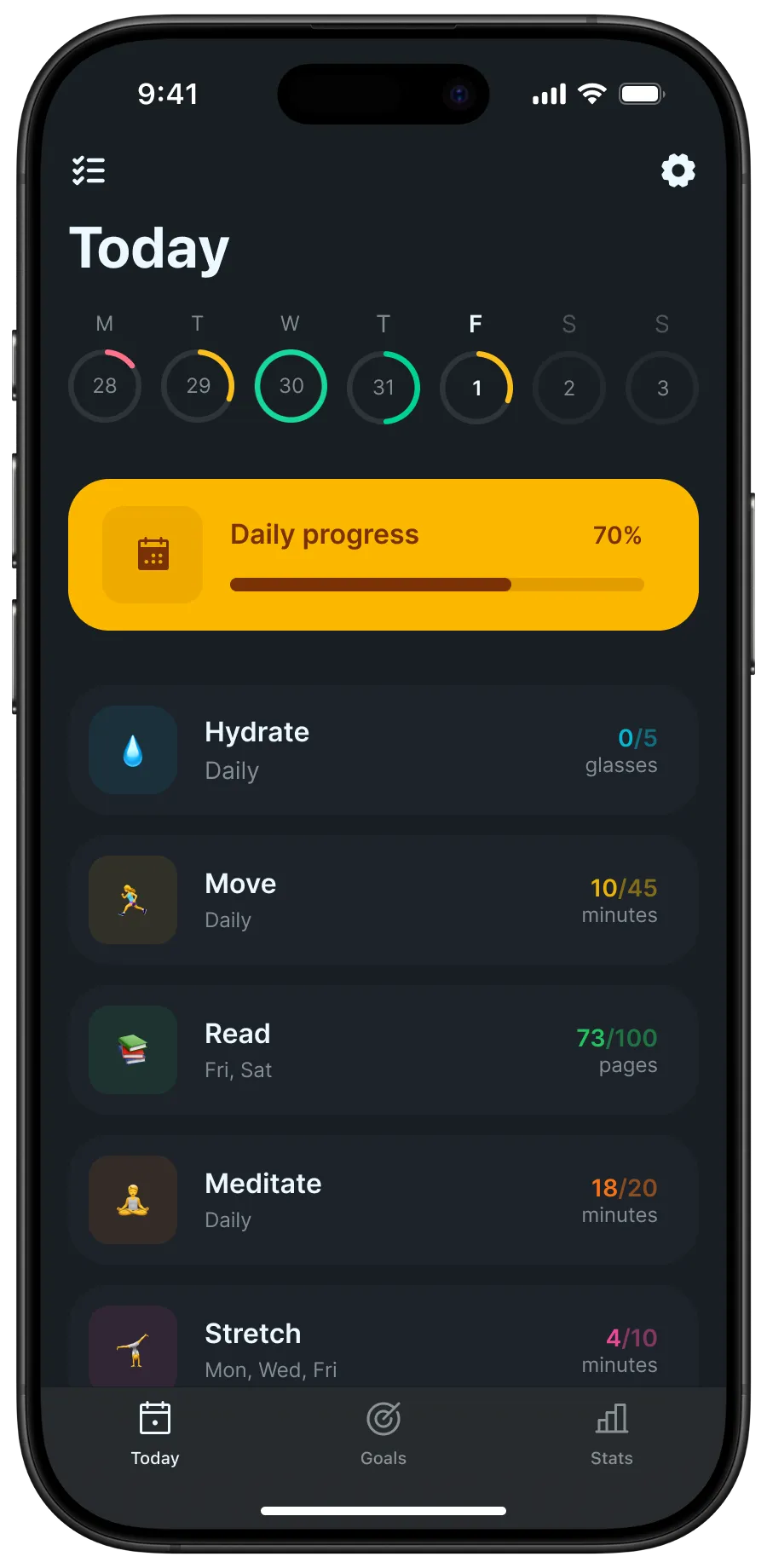Open the checklist icon in the header

tap(89, 170)
